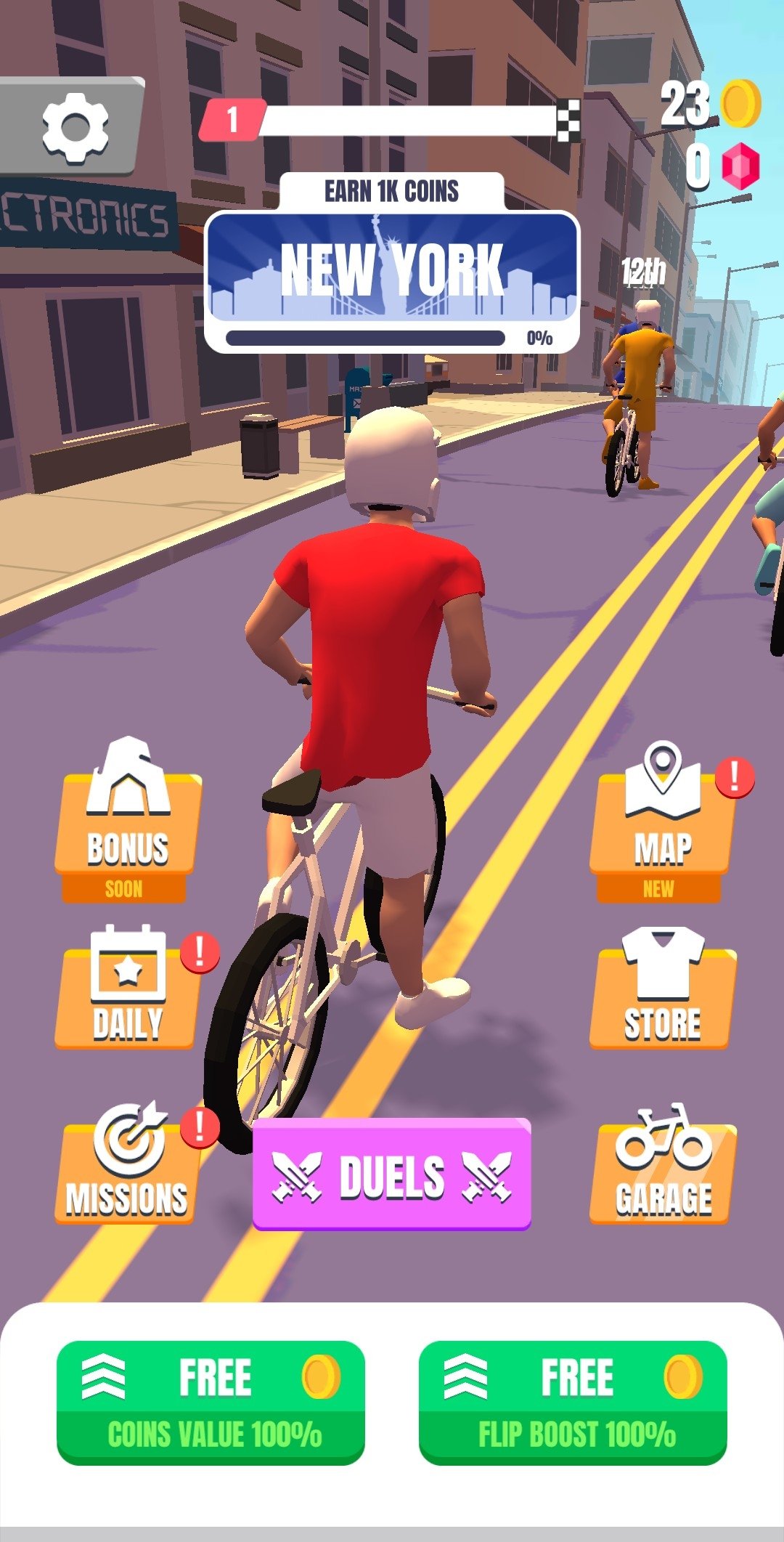Upgrade Coins Value for free

[211, 1403]
